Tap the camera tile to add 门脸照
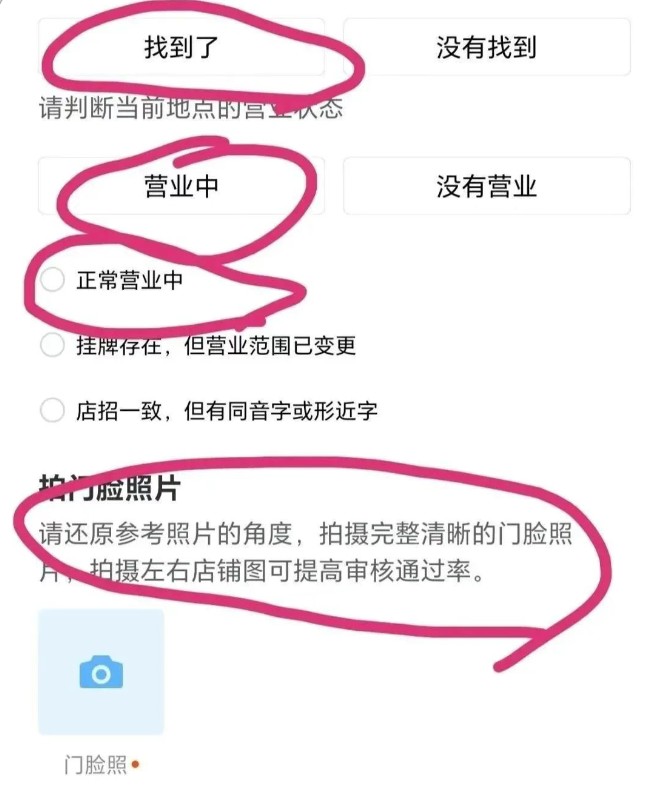Viewport: 656px width, 797px height. coord(101,672)
